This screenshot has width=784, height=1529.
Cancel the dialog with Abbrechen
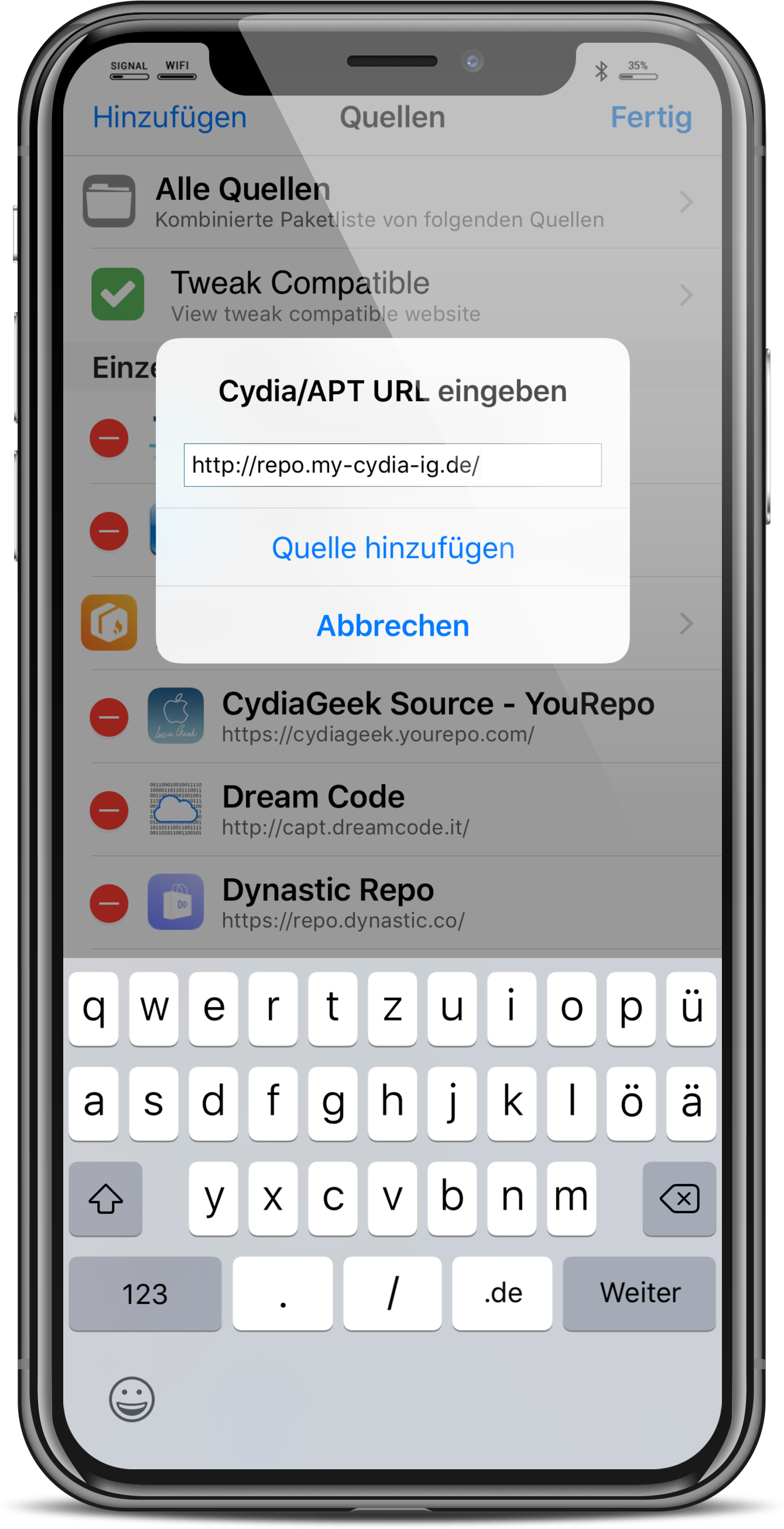pos(392,625)
